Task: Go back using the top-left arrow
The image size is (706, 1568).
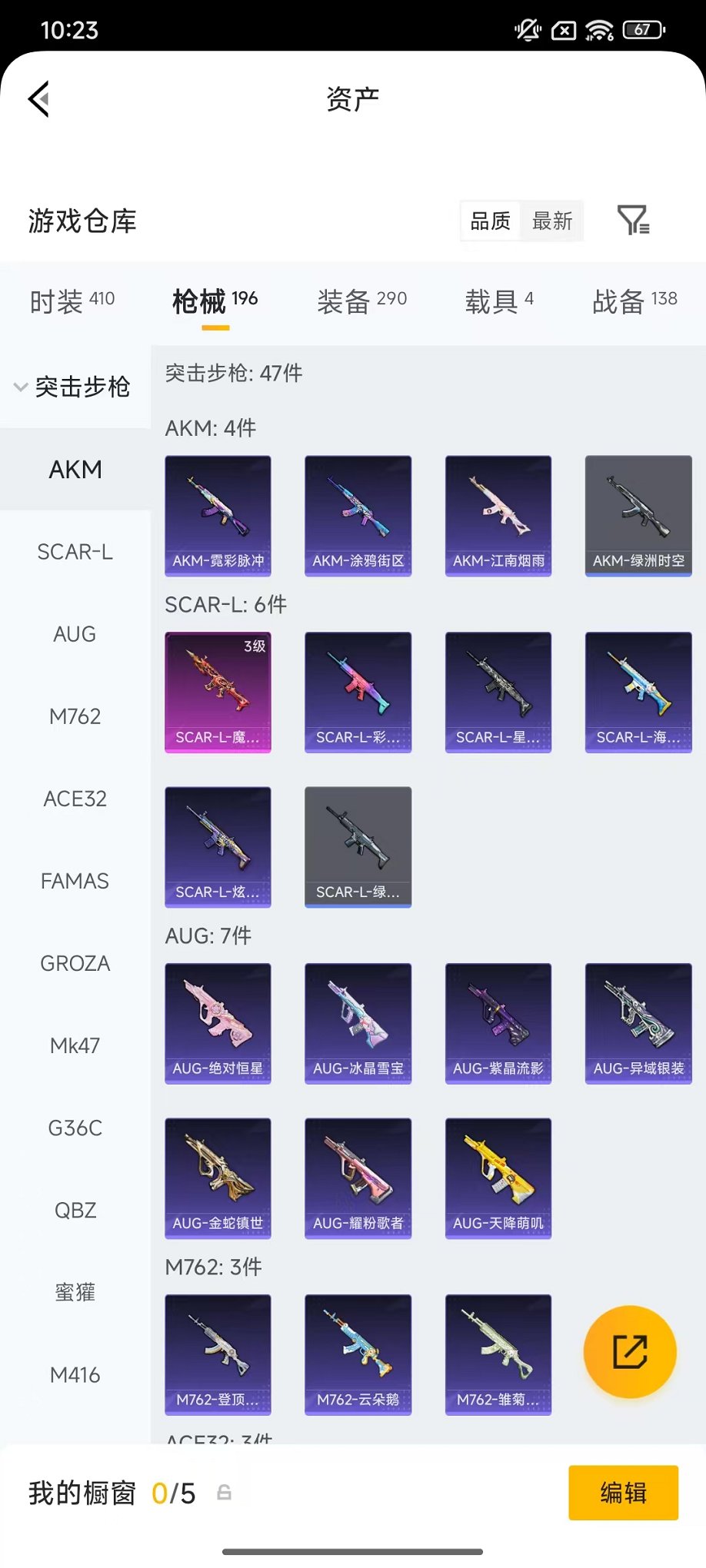Action: pyautogui.click(x=39, y=99)
